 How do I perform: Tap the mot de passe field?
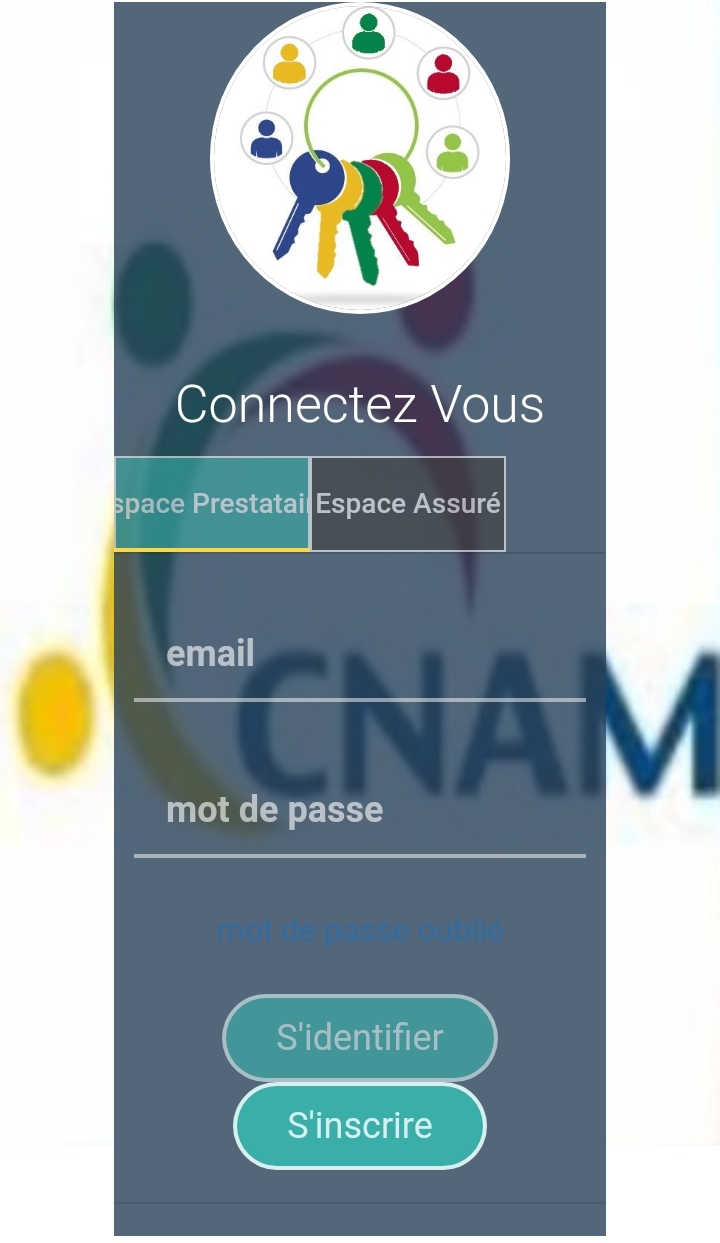coord(360,811)
